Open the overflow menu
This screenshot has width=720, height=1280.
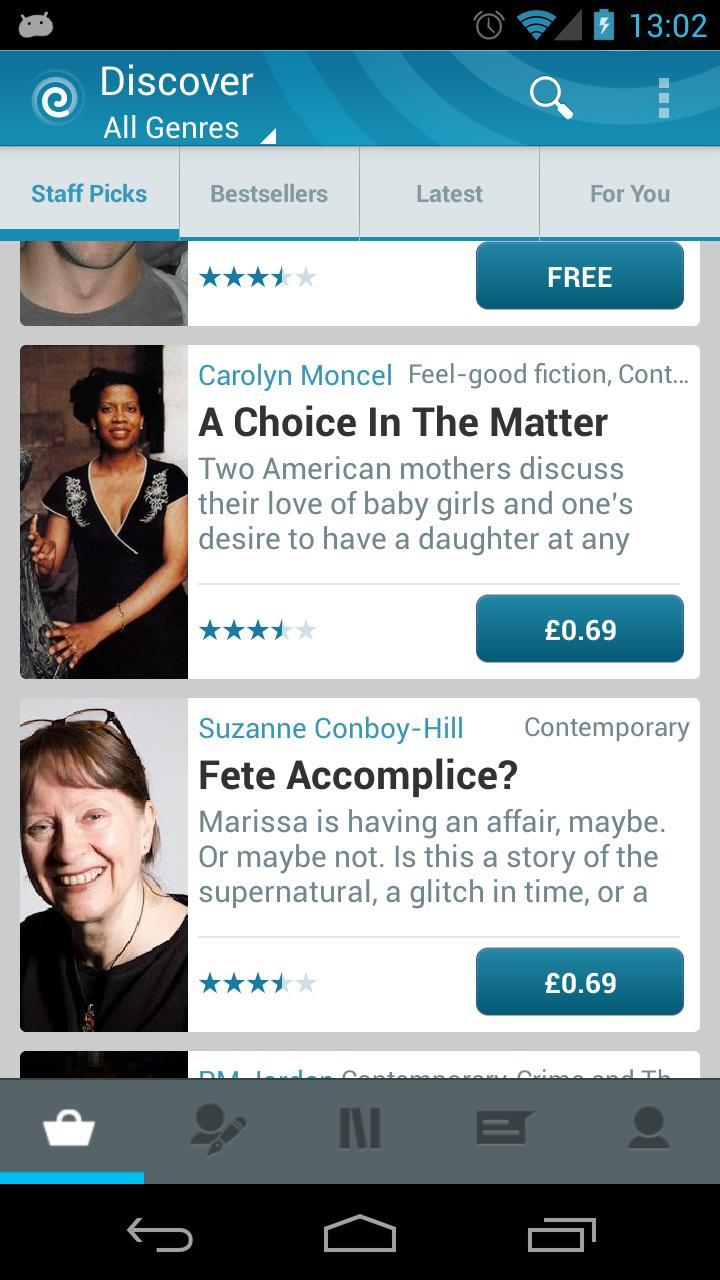pos(663,98)
